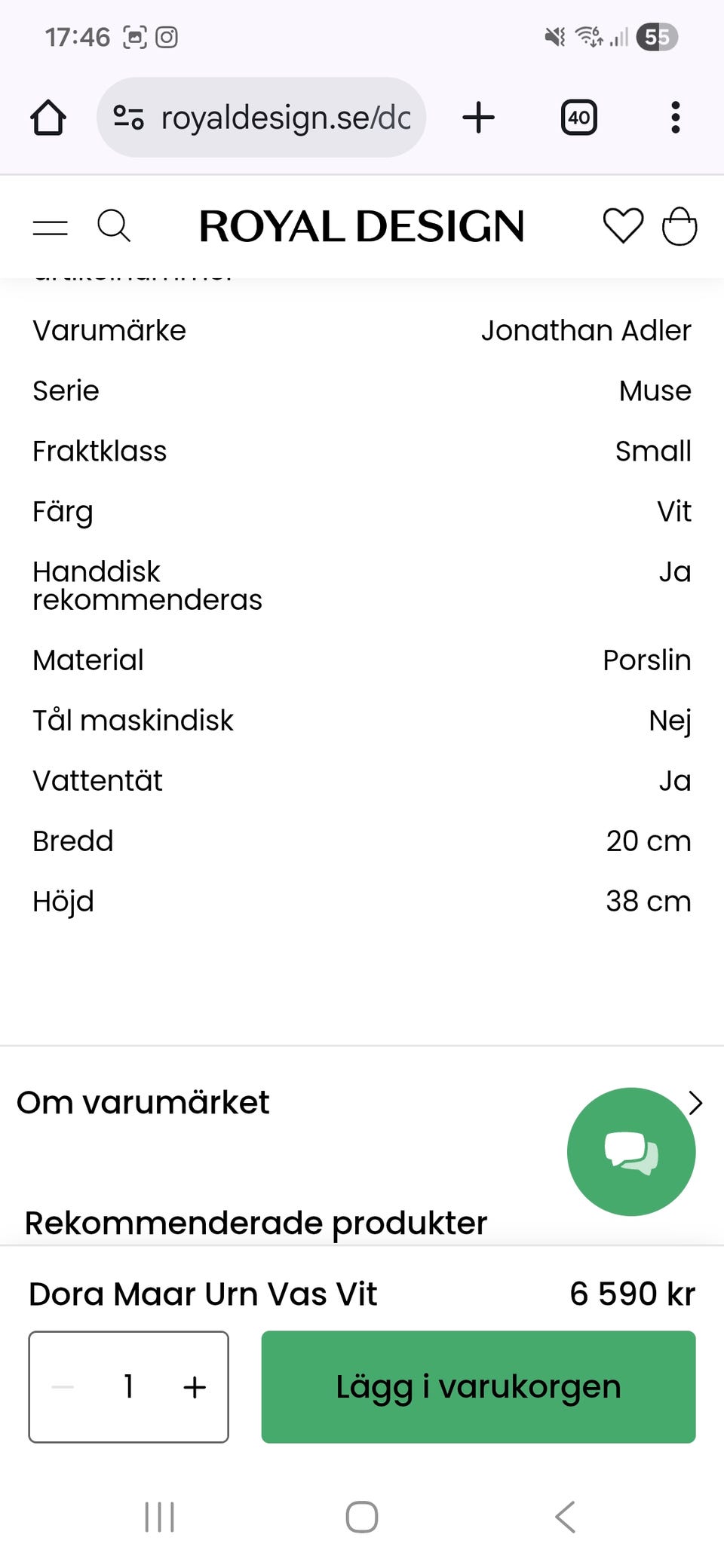The width and height of the screenshot is (724, 1568).
Task: Increase quantity with the plus button
Action: (x=195, y=1387)
